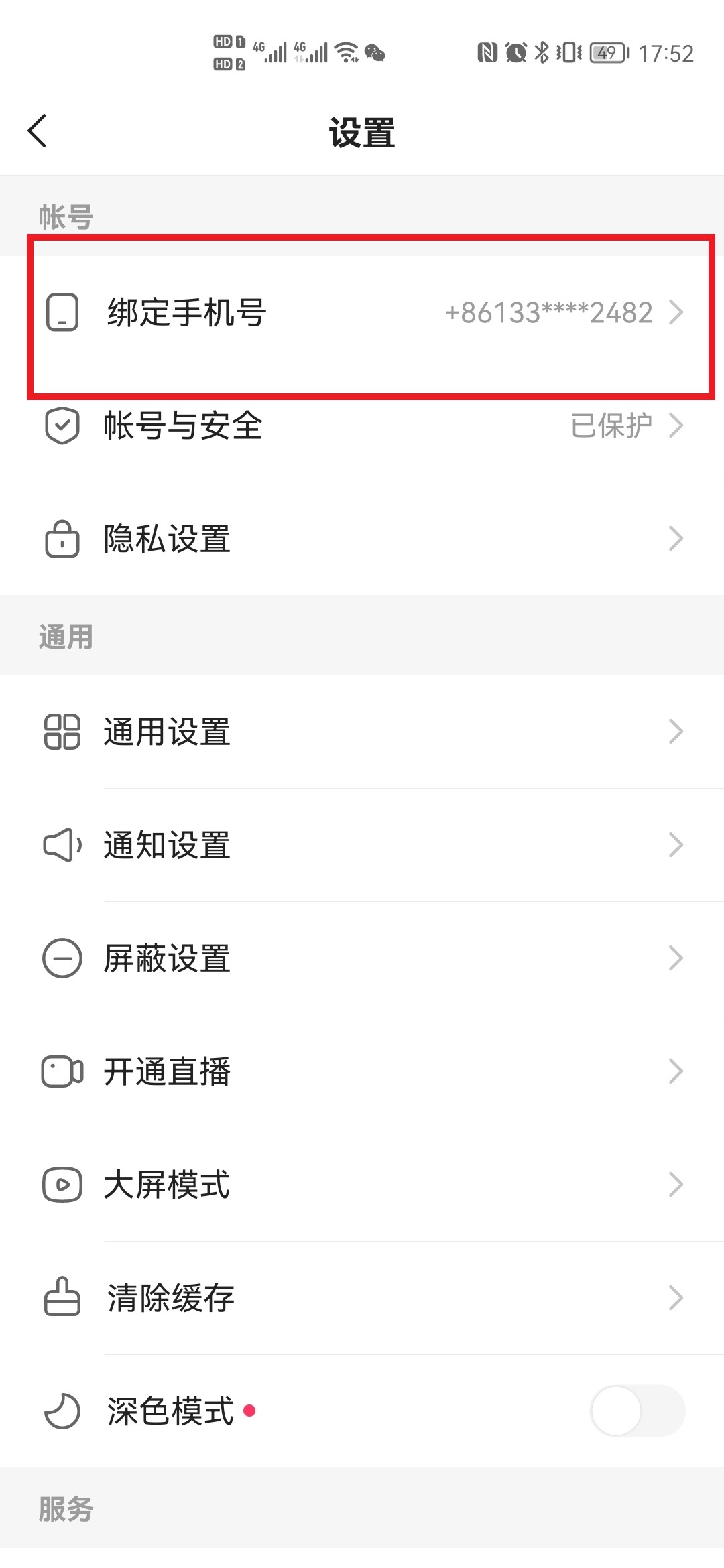Viewport: 724px width, 1568px height.
Task: Open 通用设置
Action: click(x=362, y=732)
